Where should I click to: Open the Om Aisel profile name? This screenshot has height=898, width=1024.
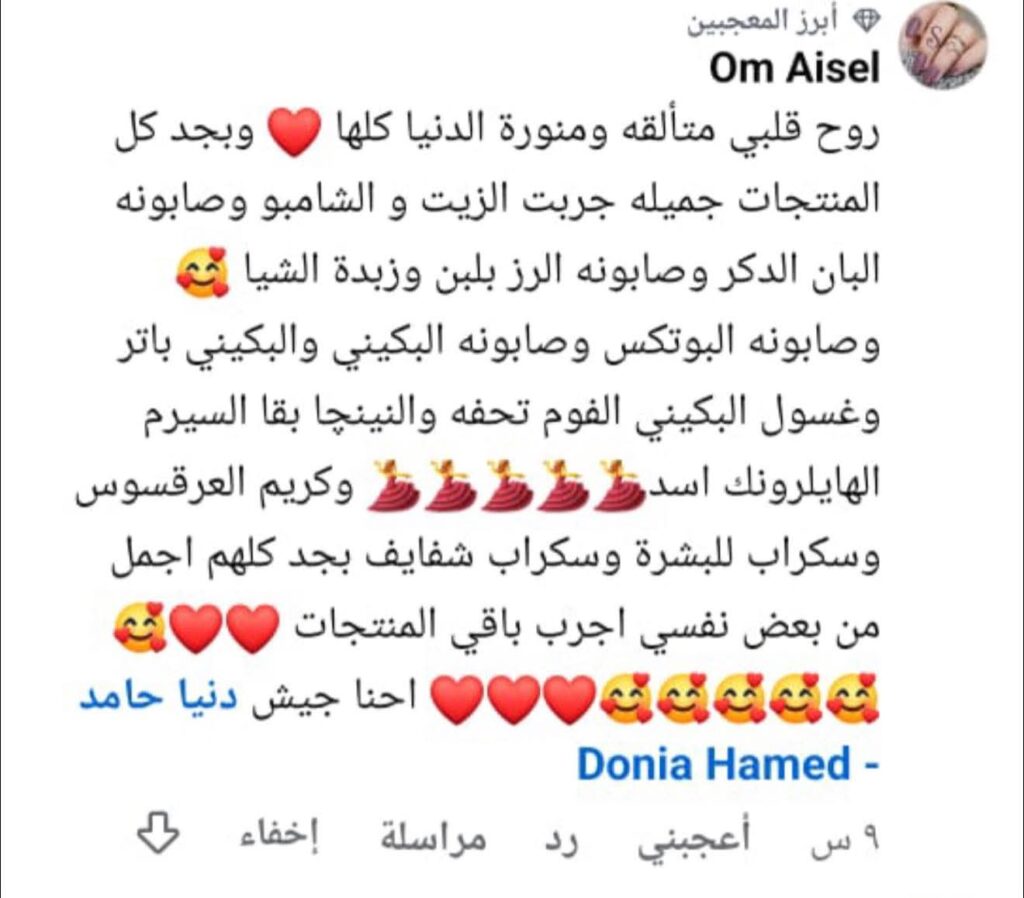point(794,68)
